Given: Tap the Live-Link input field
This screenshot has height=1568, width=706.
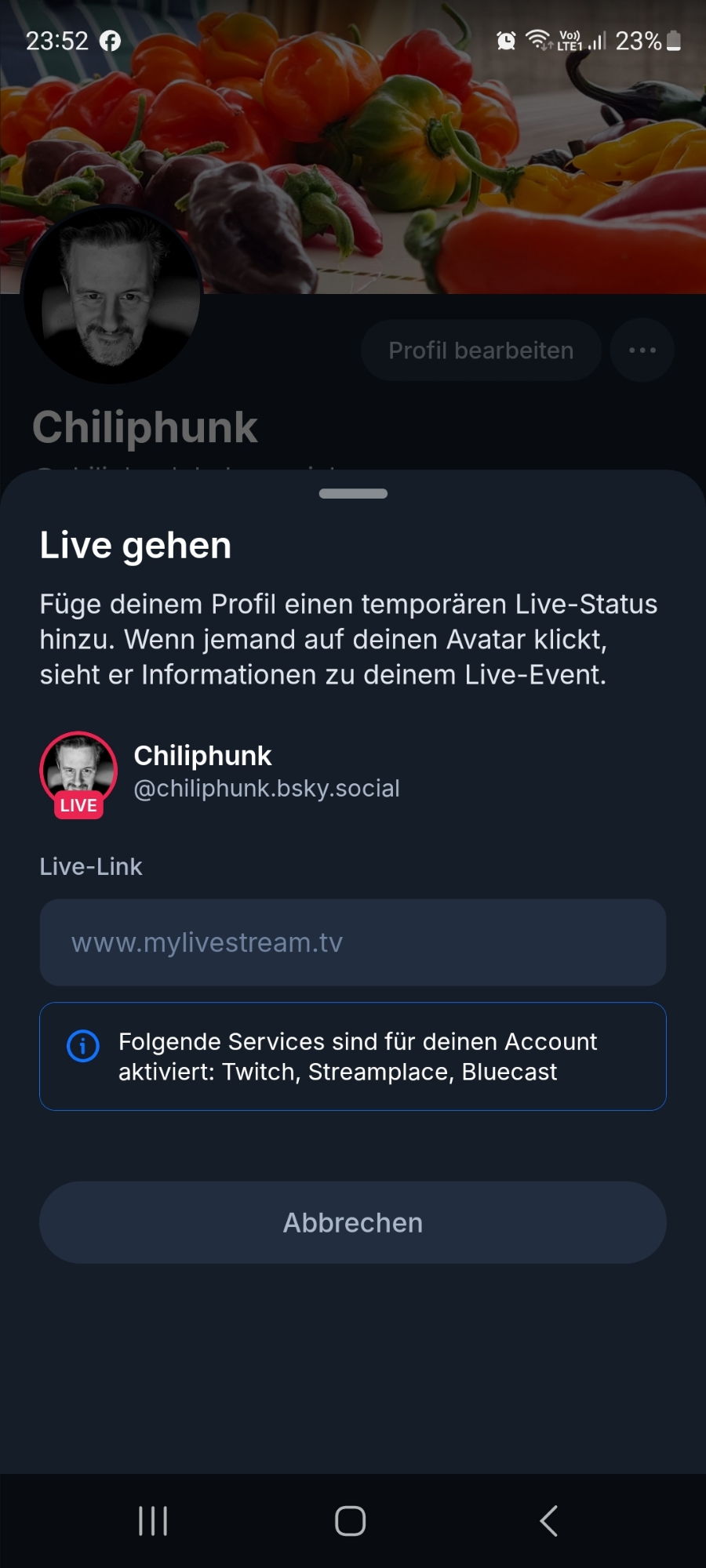Looking at the screenshot, I should (x=352, y=942).
